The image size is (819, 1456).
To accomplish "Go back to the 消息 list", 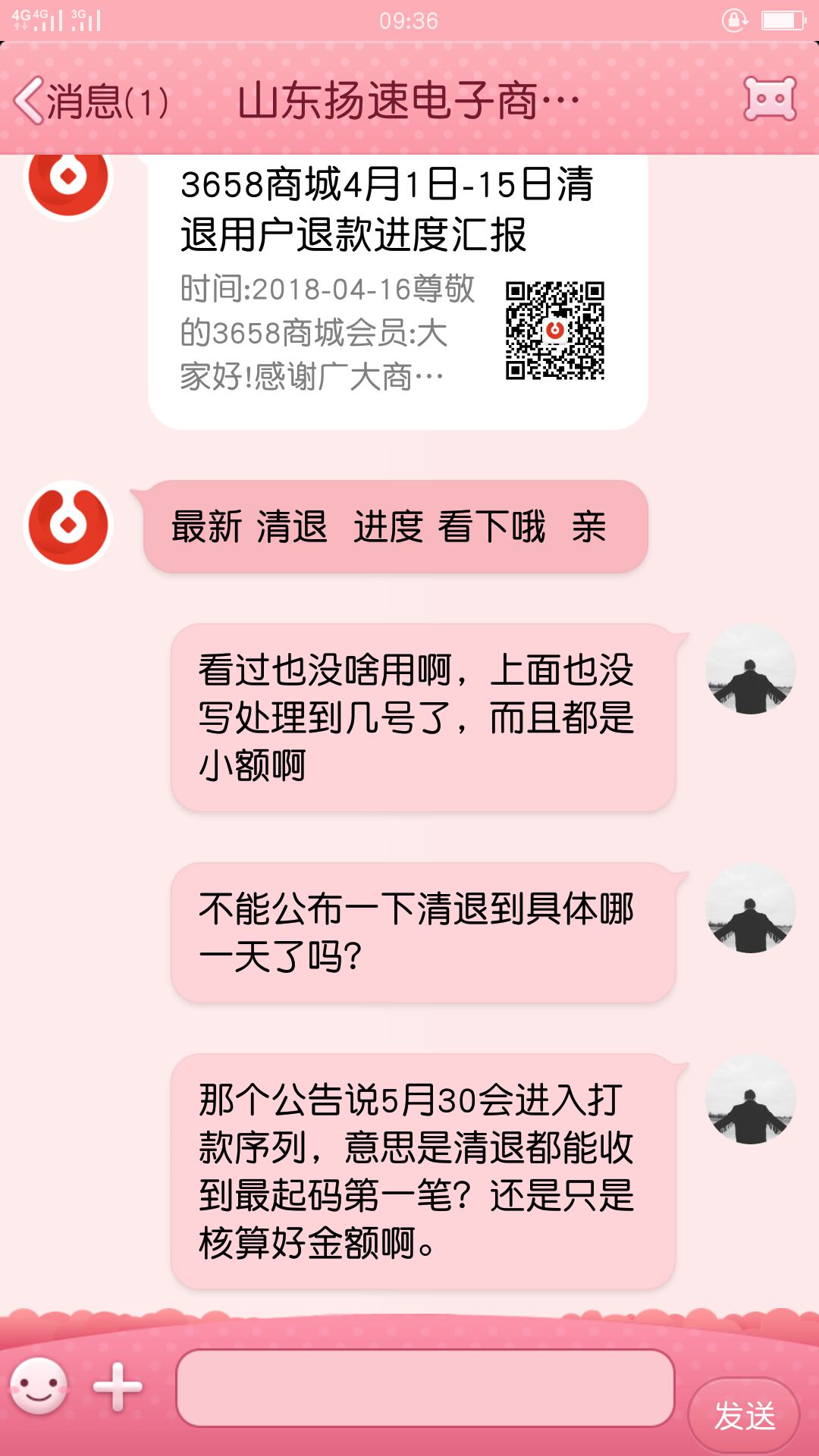I will click(x=91, y=101).
